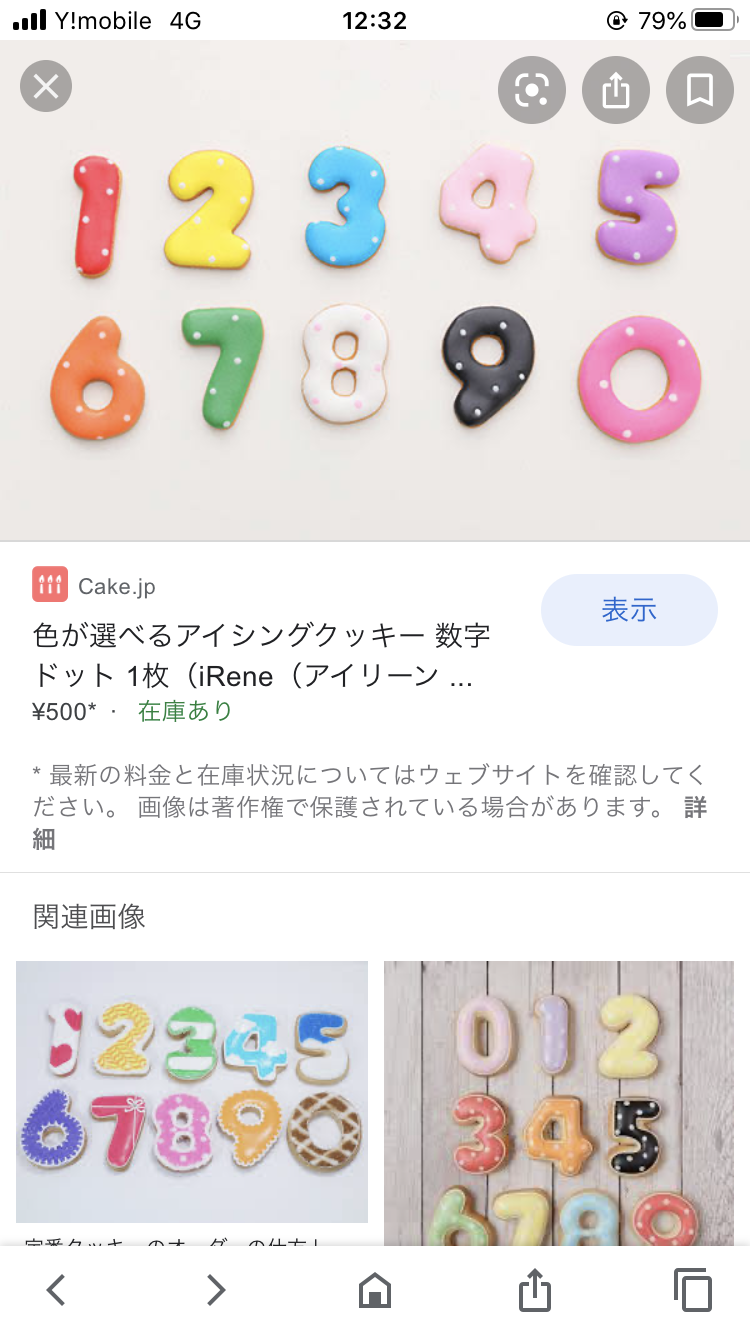Open the share sheet from the bottom bar
This screenshot has width=750, height=1334.
pyautogui.click(x=535, y=1290)
